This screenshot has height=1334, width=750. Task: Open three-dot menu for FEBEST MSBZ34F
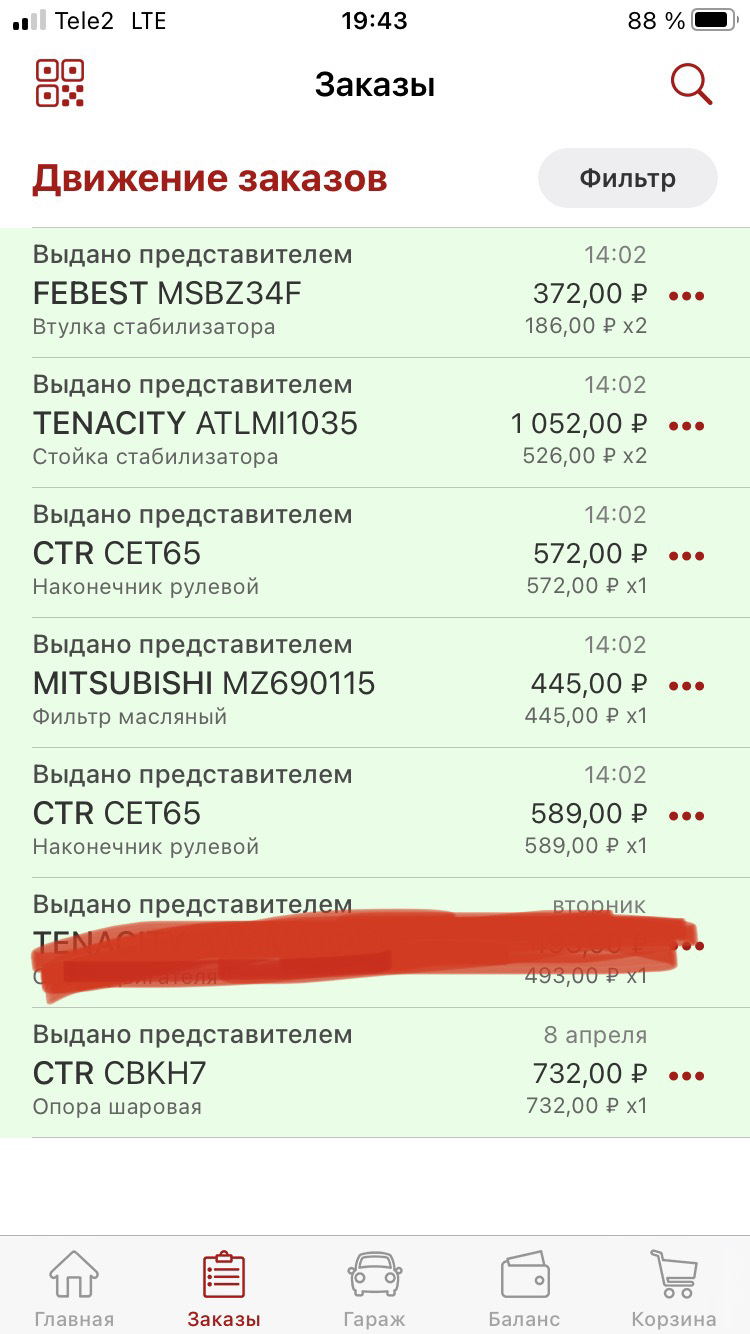[686, 296]
